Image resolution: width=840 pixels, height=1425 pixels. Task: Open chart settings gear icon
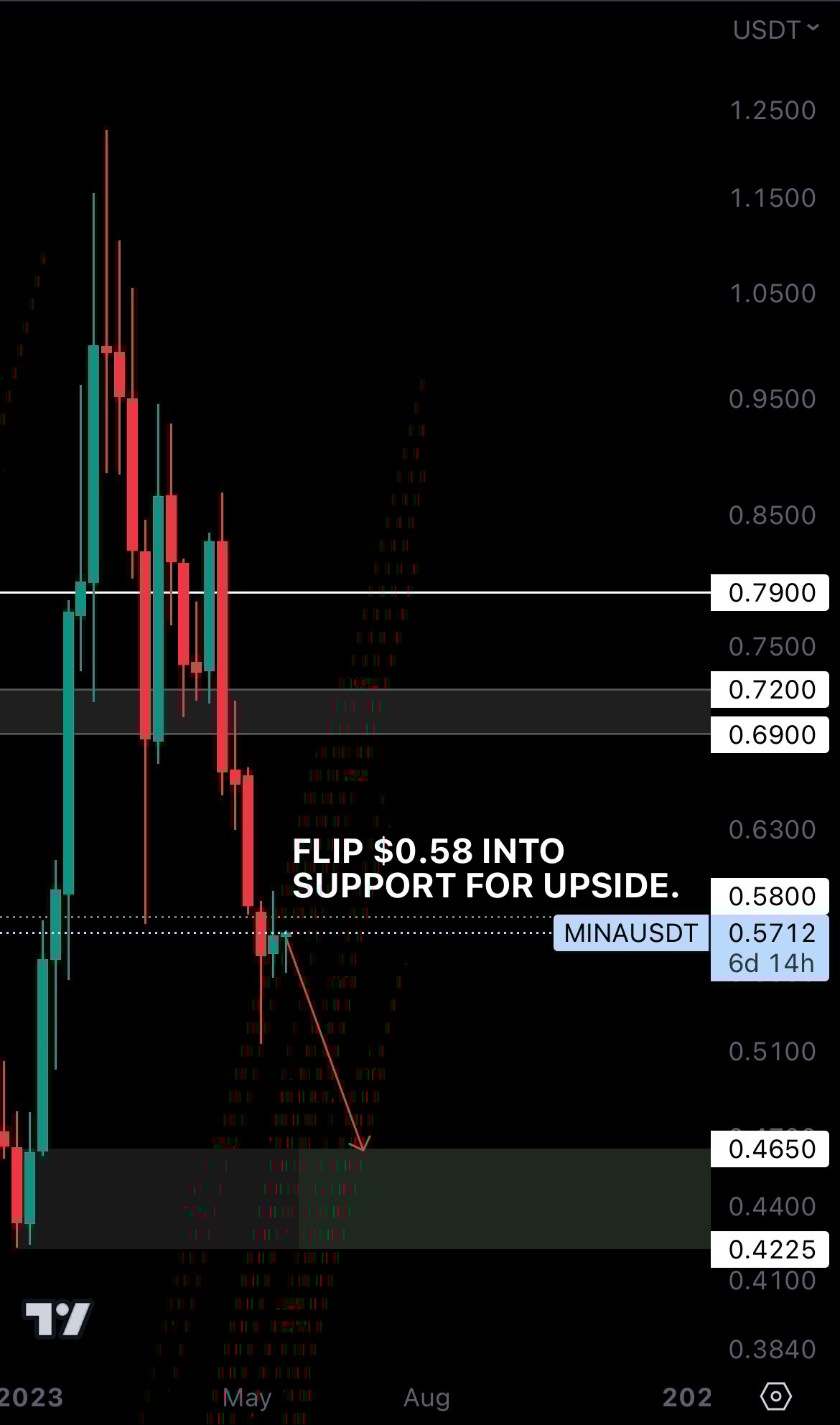point(775,1396)
